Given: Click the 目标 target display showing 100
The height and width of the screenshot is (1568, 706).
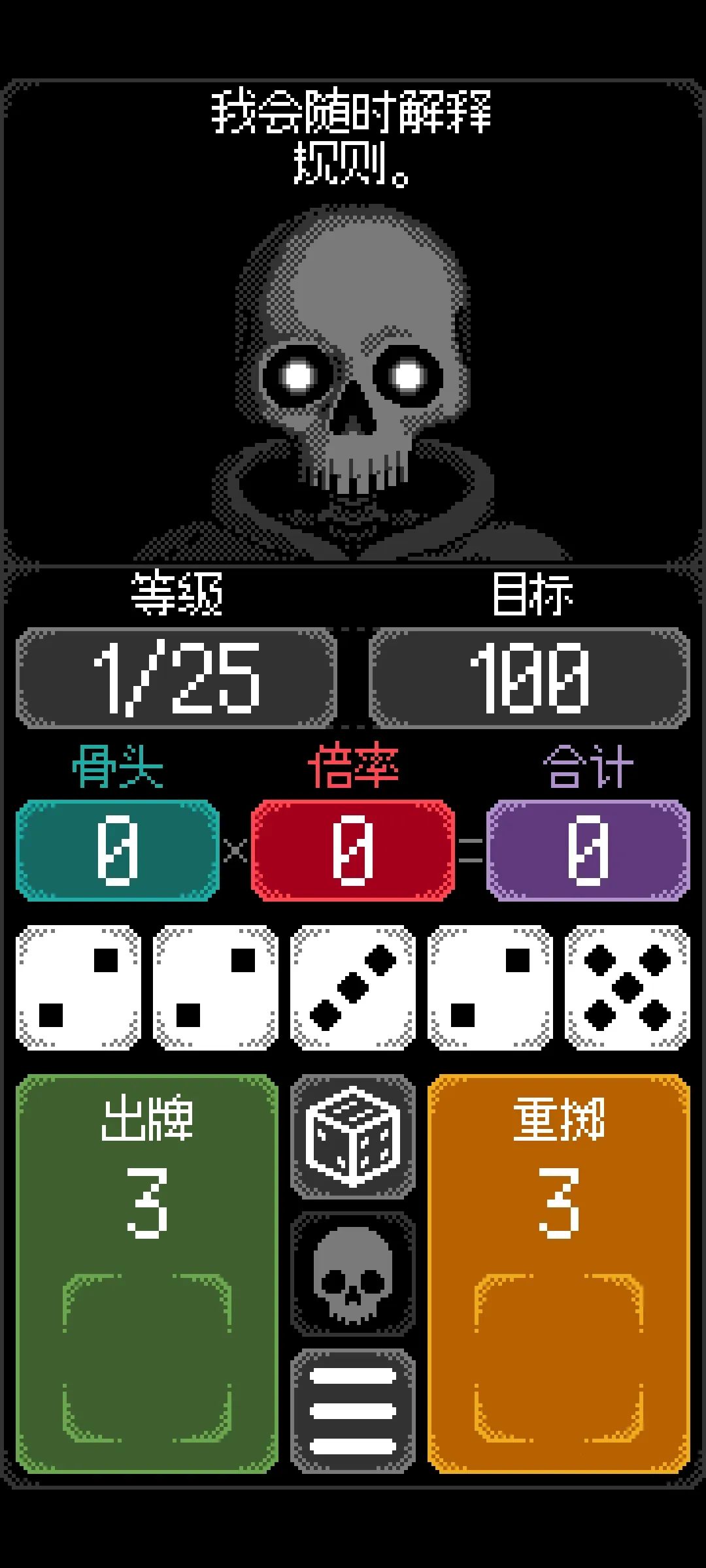Looking at the screenshot, I should pyautogui.click(x=529, y=676).
